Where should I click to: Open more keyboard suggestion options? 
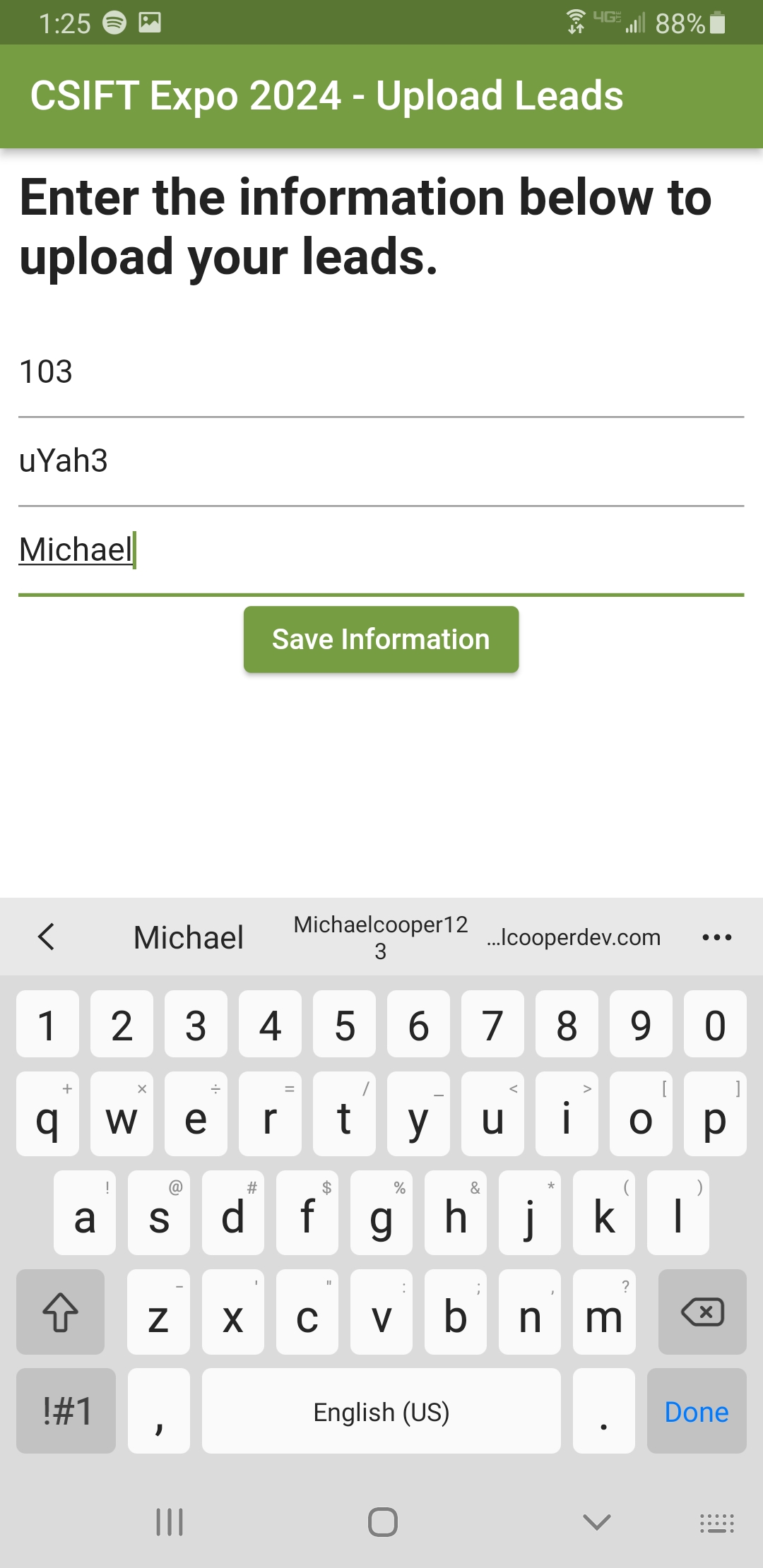tap(716, 937)
